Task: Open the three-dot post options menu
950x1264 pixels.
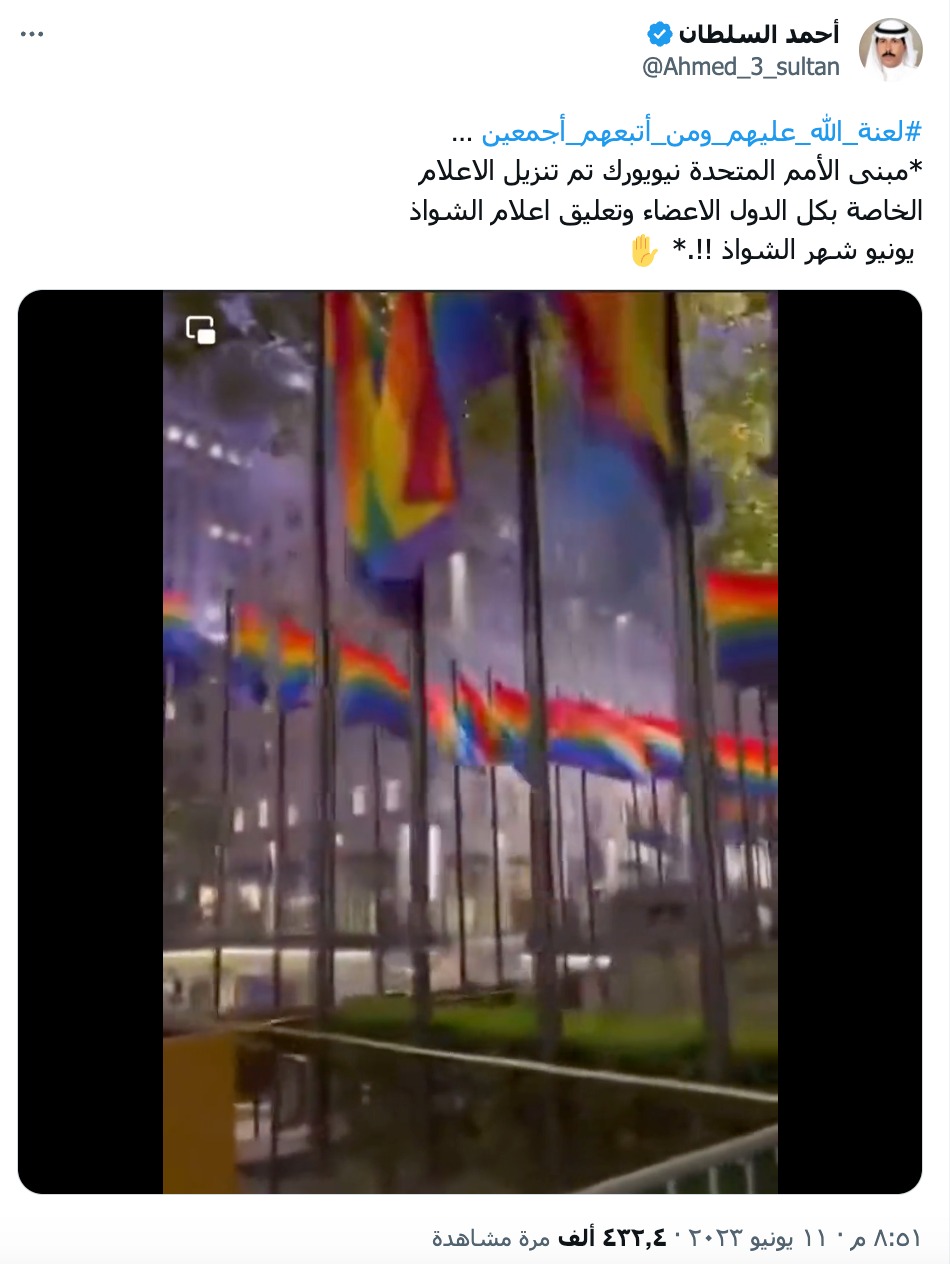Action: coord(32,35)
